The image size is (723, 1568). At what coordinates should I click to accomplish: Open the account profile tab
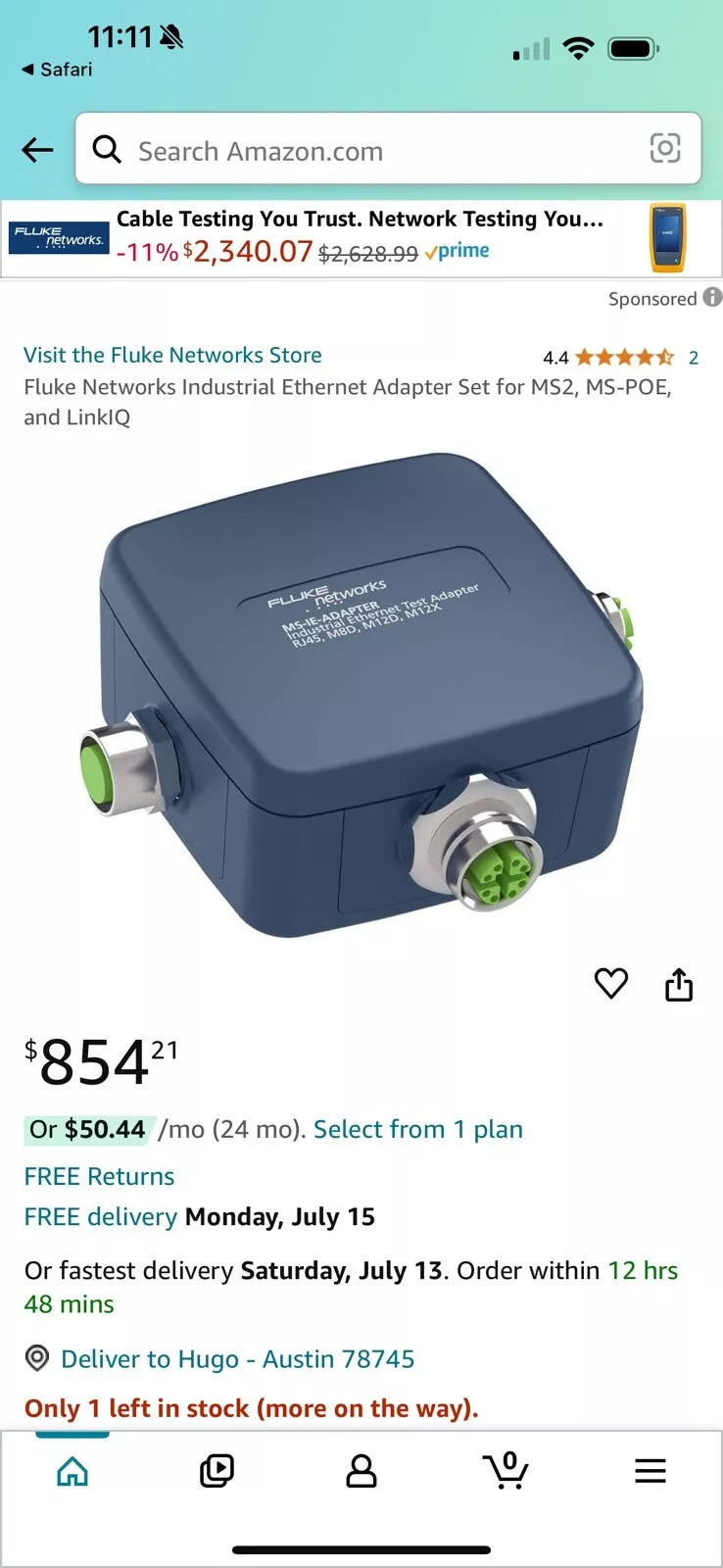click(x=361, y=1471)
